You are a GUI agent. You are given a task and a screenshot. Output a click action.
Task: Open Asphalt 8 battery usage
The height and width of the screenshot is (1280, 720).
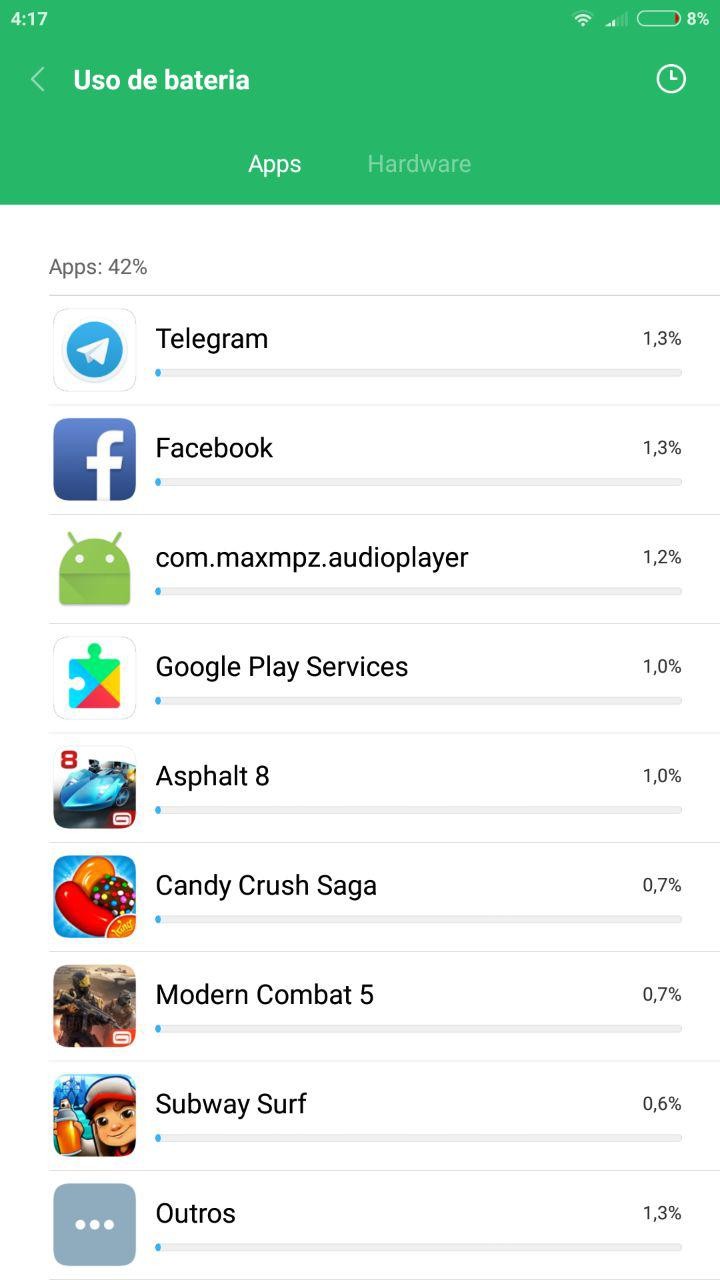[384, 787]
